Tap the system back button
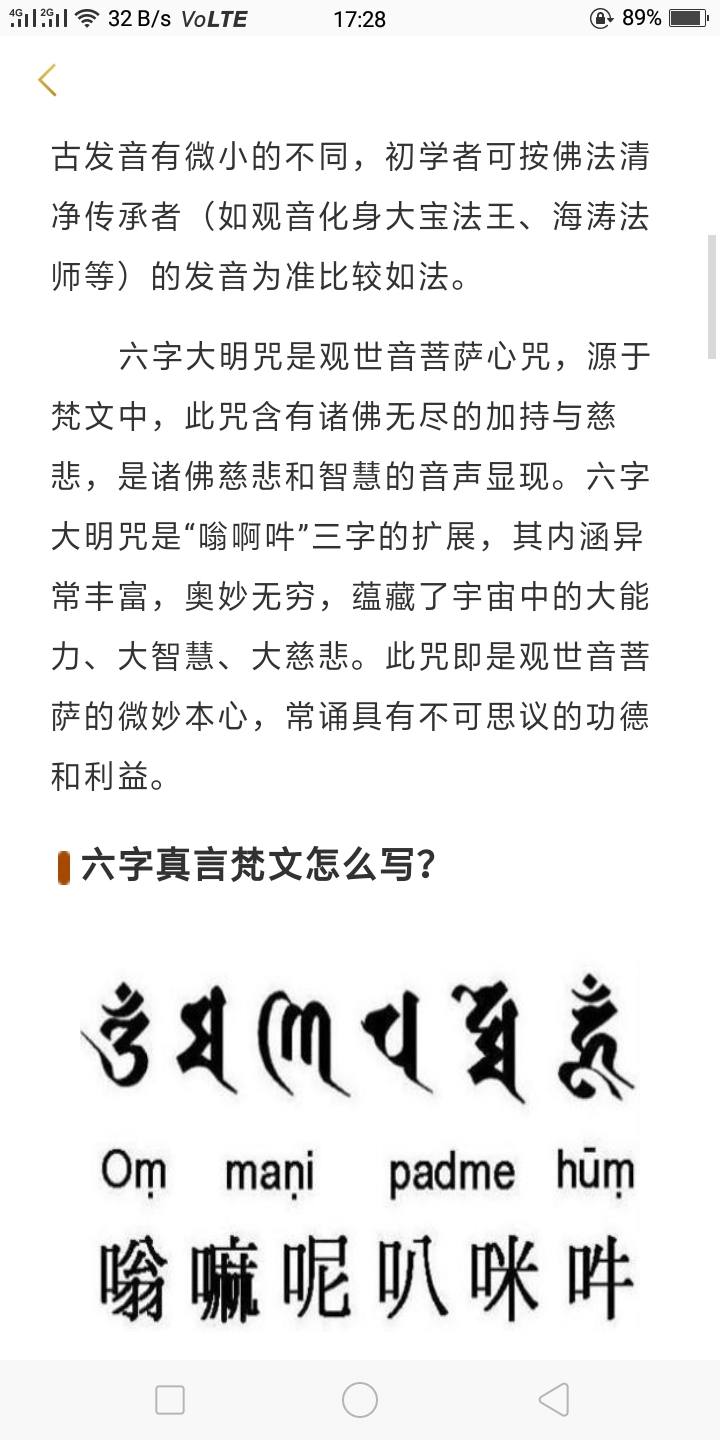This screenshot has width=720, height=1440. tap(553, 1400)
